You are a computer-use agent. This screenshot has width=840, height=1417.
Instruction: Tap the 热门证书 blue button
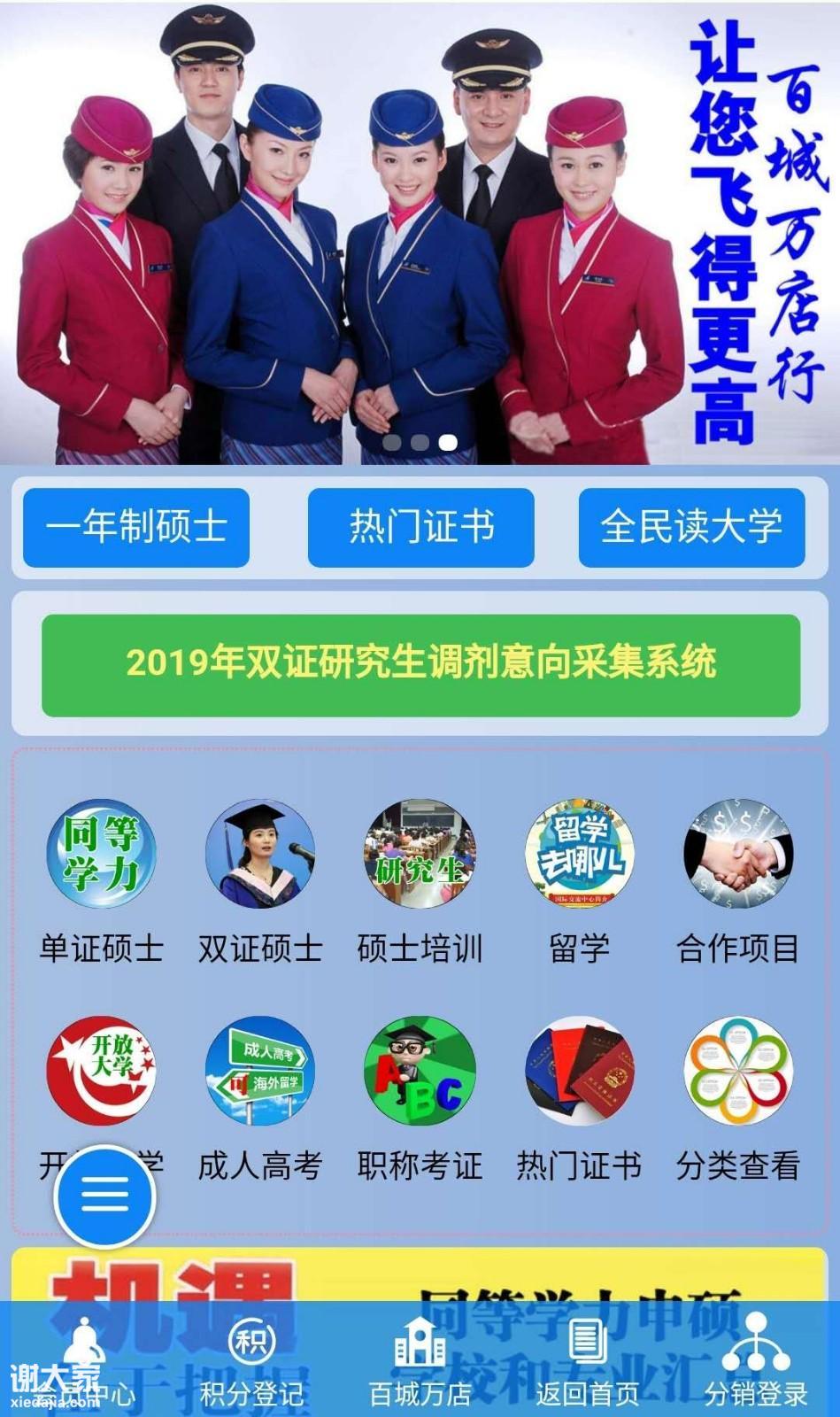tap(420, 527)
